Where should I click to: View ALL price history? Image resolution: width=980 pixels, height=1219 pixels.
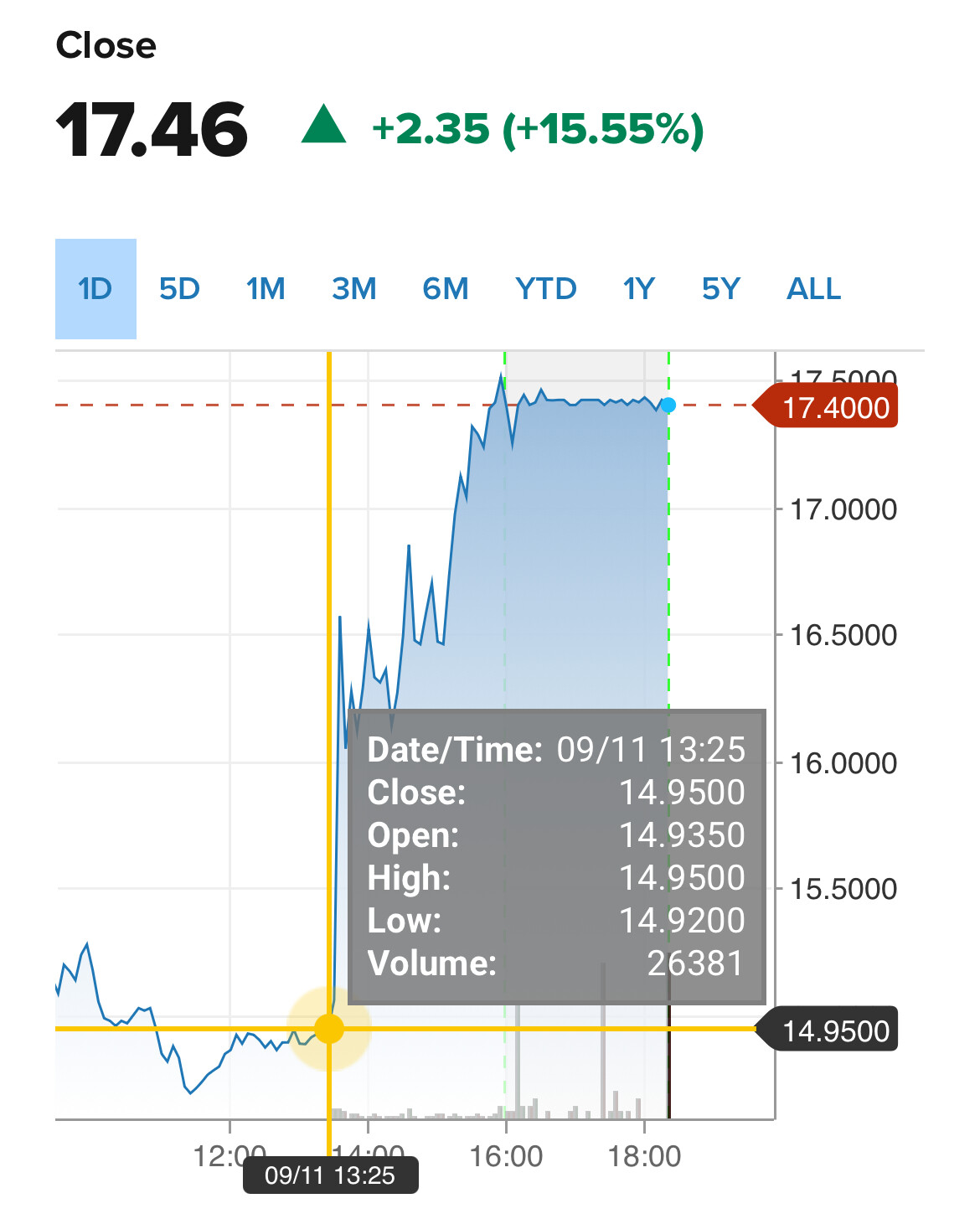(813, 289)
